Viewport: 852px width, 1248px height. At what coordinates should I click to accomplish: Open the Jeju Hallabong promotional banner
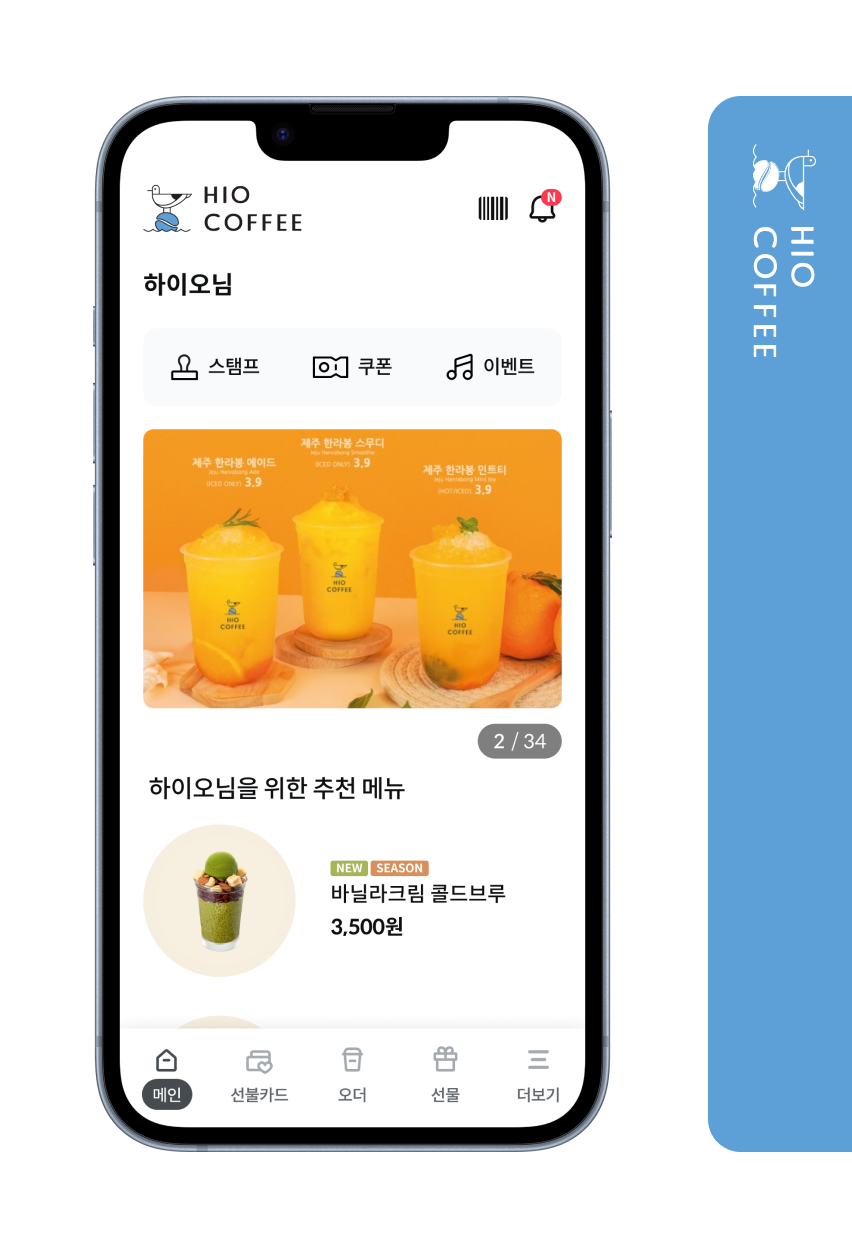click(352, 568)
